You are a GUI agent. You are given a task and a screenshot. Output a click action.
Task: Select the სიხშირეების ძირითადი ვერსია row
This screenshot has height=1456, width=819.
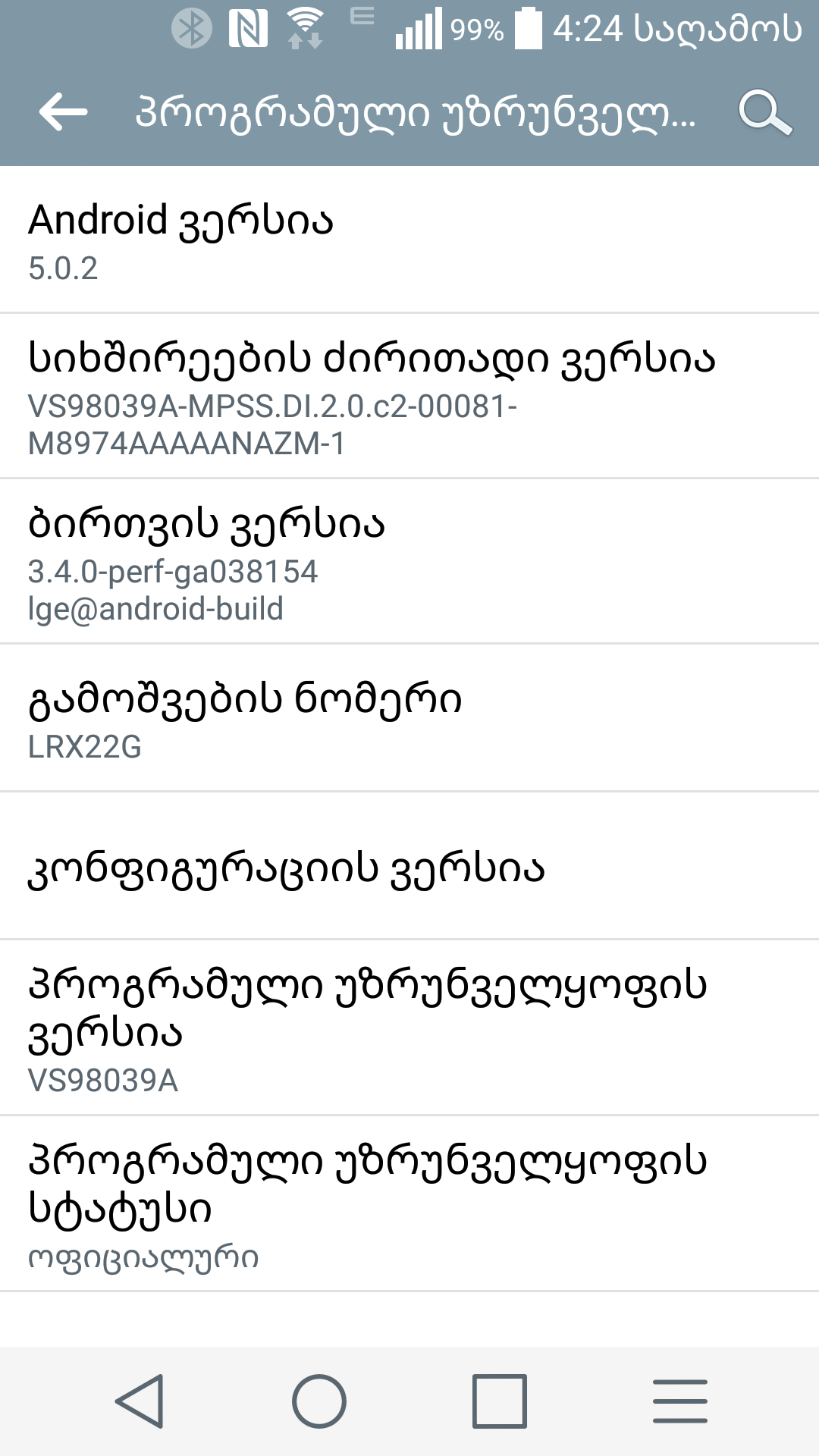[x=409, y=397]
